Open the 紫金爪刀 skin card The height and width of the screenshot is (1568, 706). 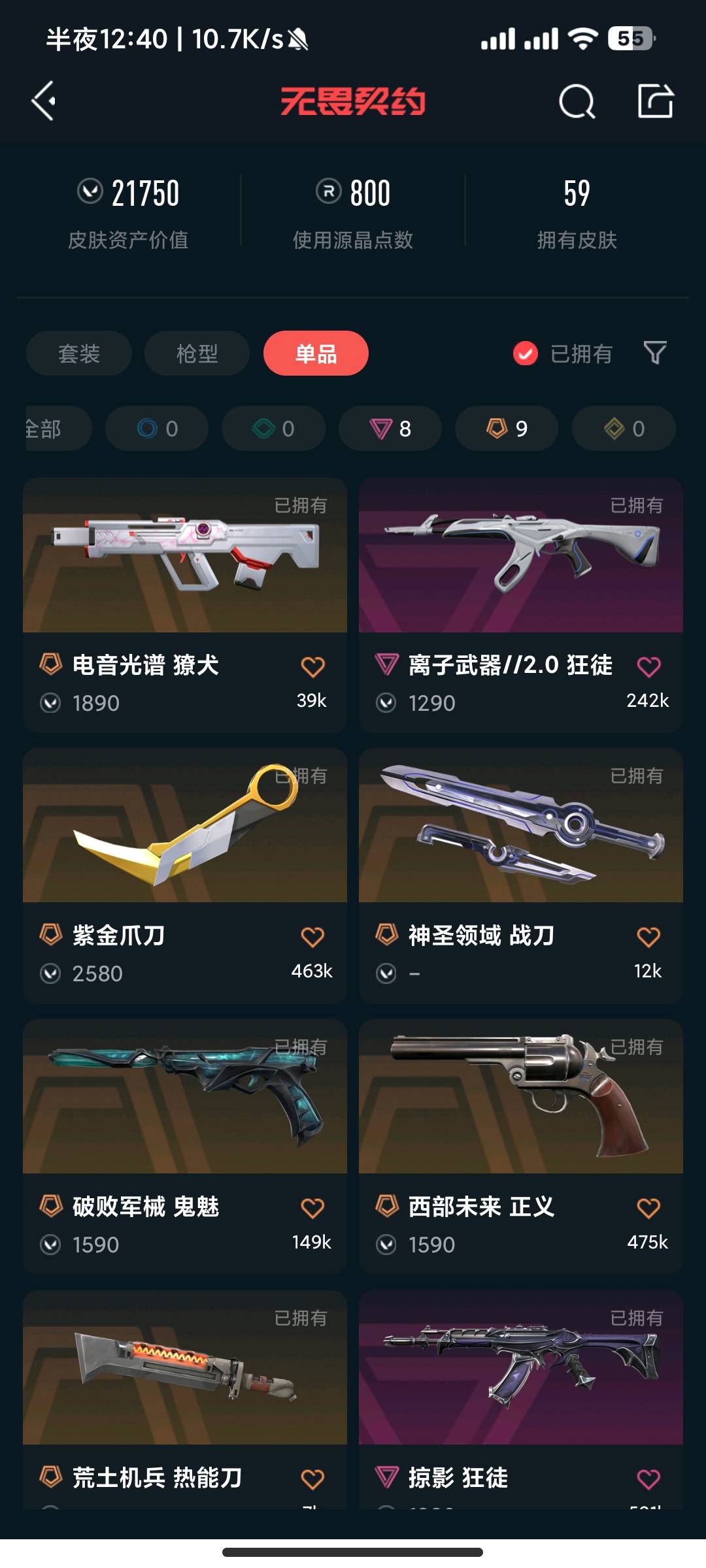point(185,849)
